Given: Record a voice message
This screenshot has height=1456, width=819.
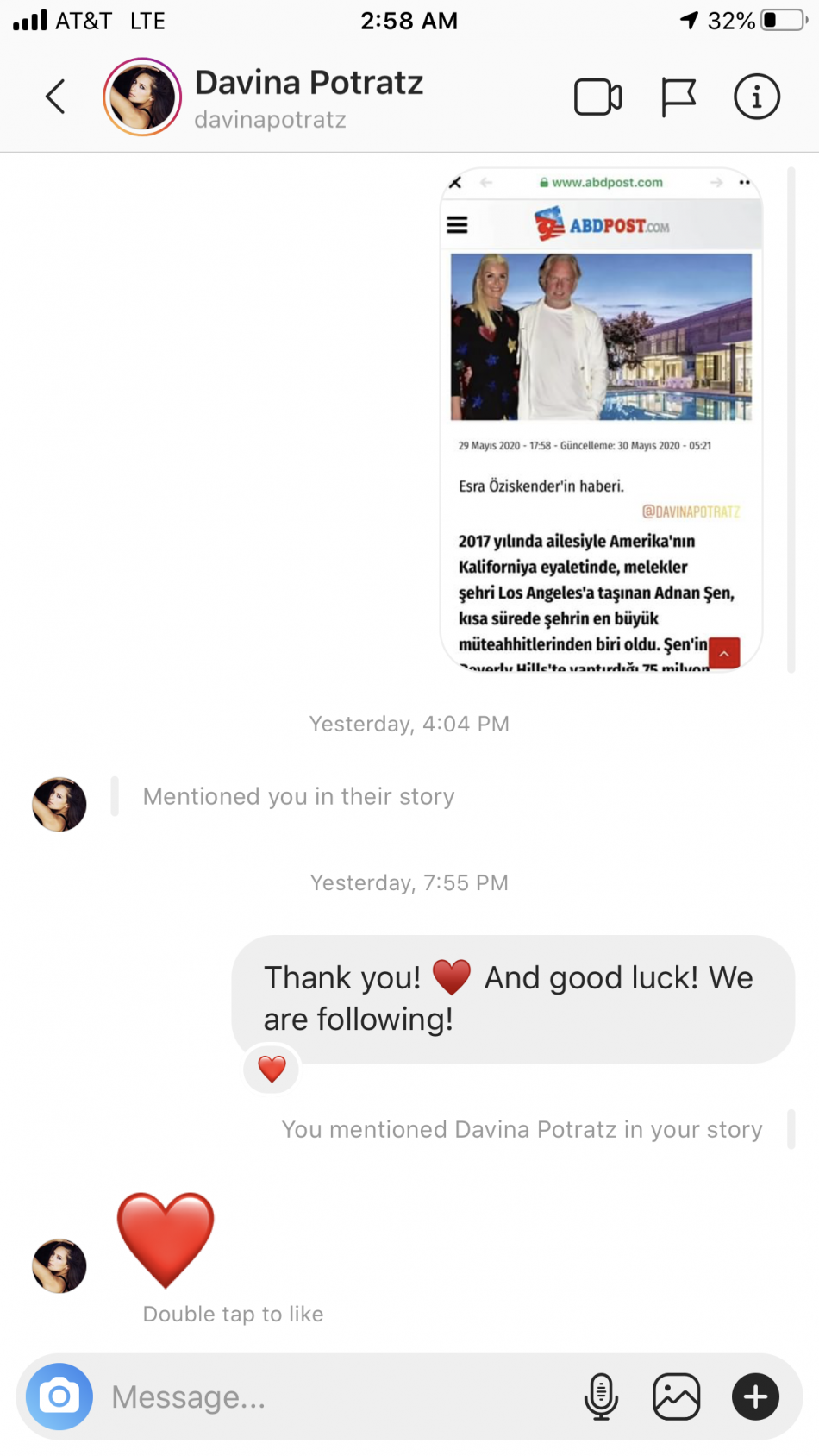Looking at the screenshot, I should coord(601,1396).
